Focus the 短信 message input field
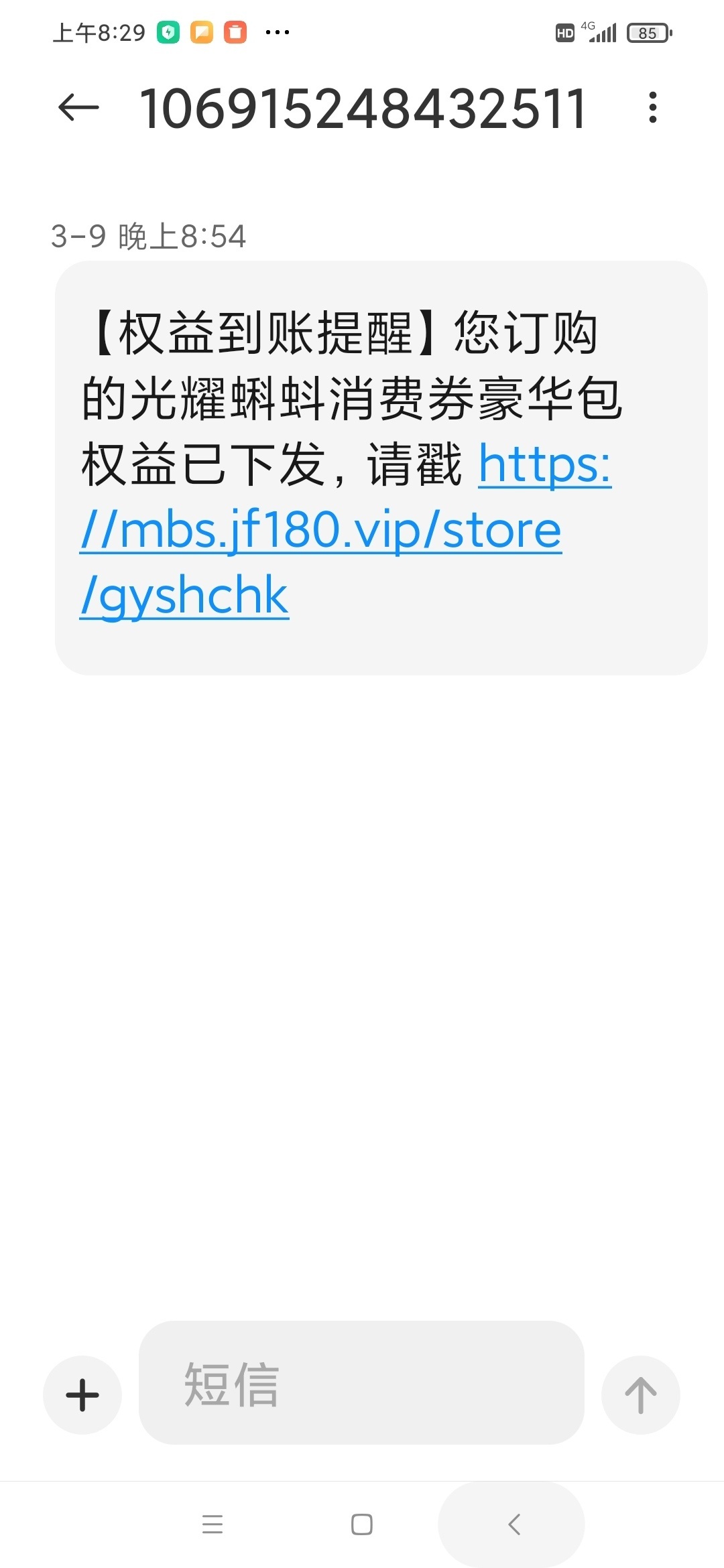 (x=361, y=1383)
